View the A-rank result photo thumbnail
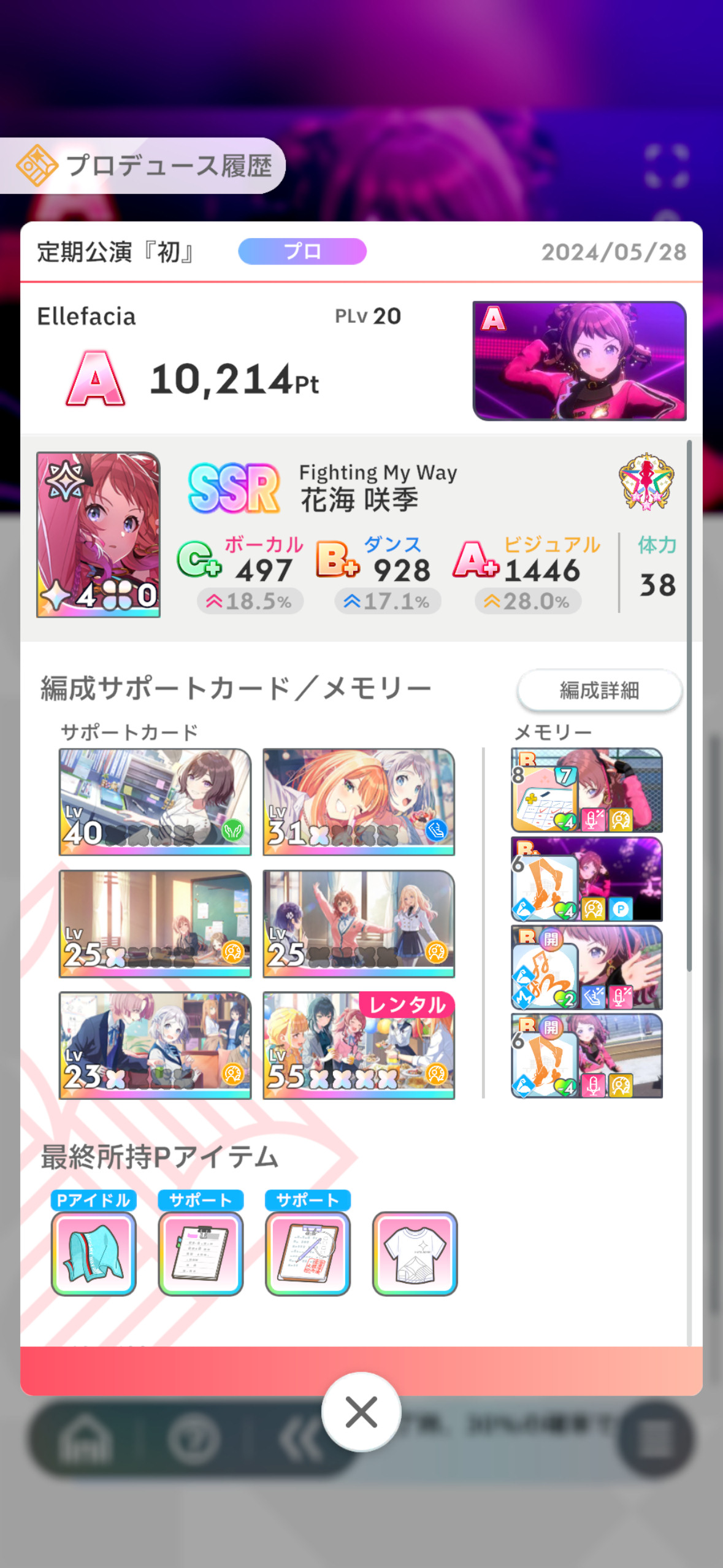Screen dimensions: 723x1568 [x=580, y=361]
